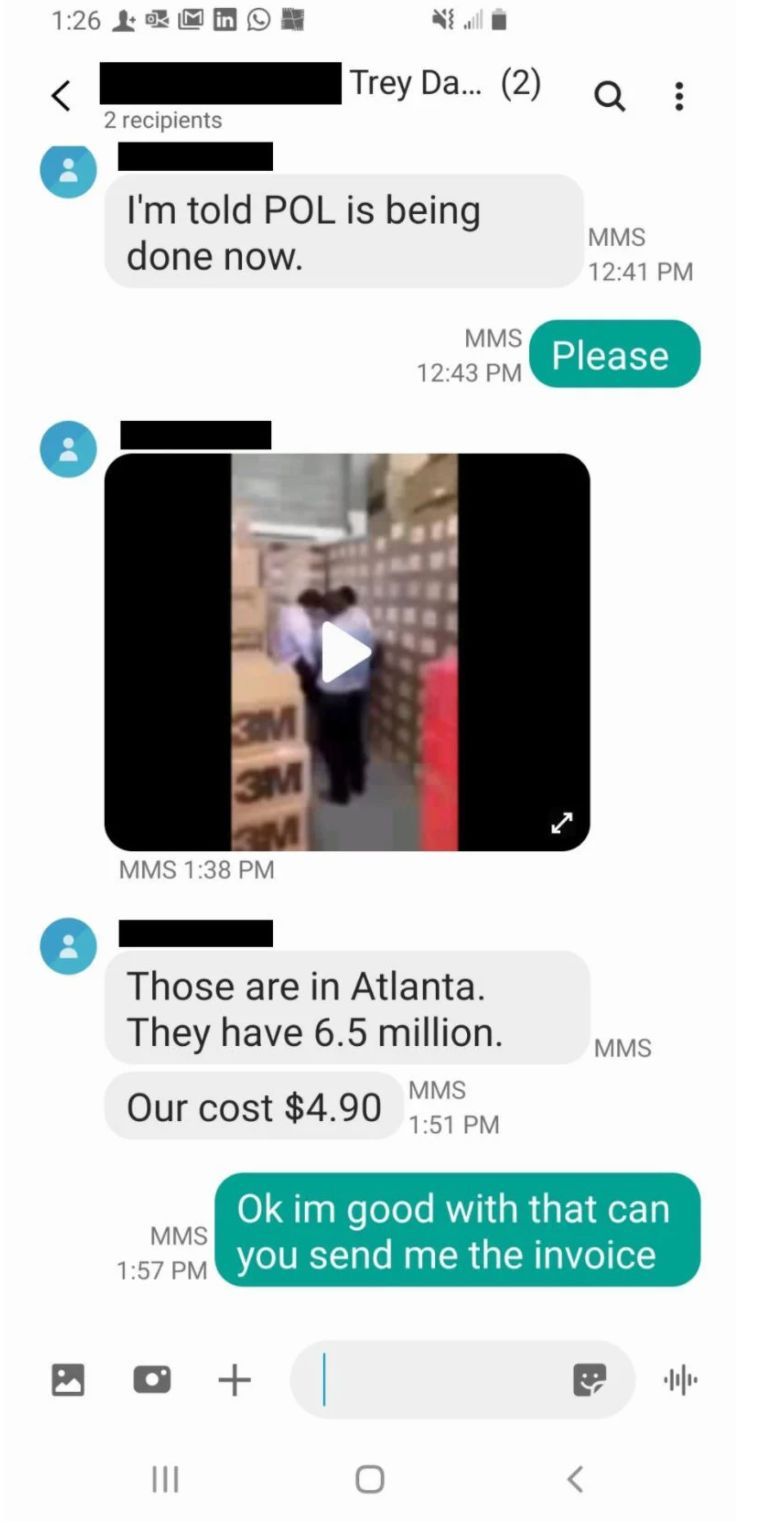Focus the message text field
The image size is (762, 1536).
[440, 1380]
